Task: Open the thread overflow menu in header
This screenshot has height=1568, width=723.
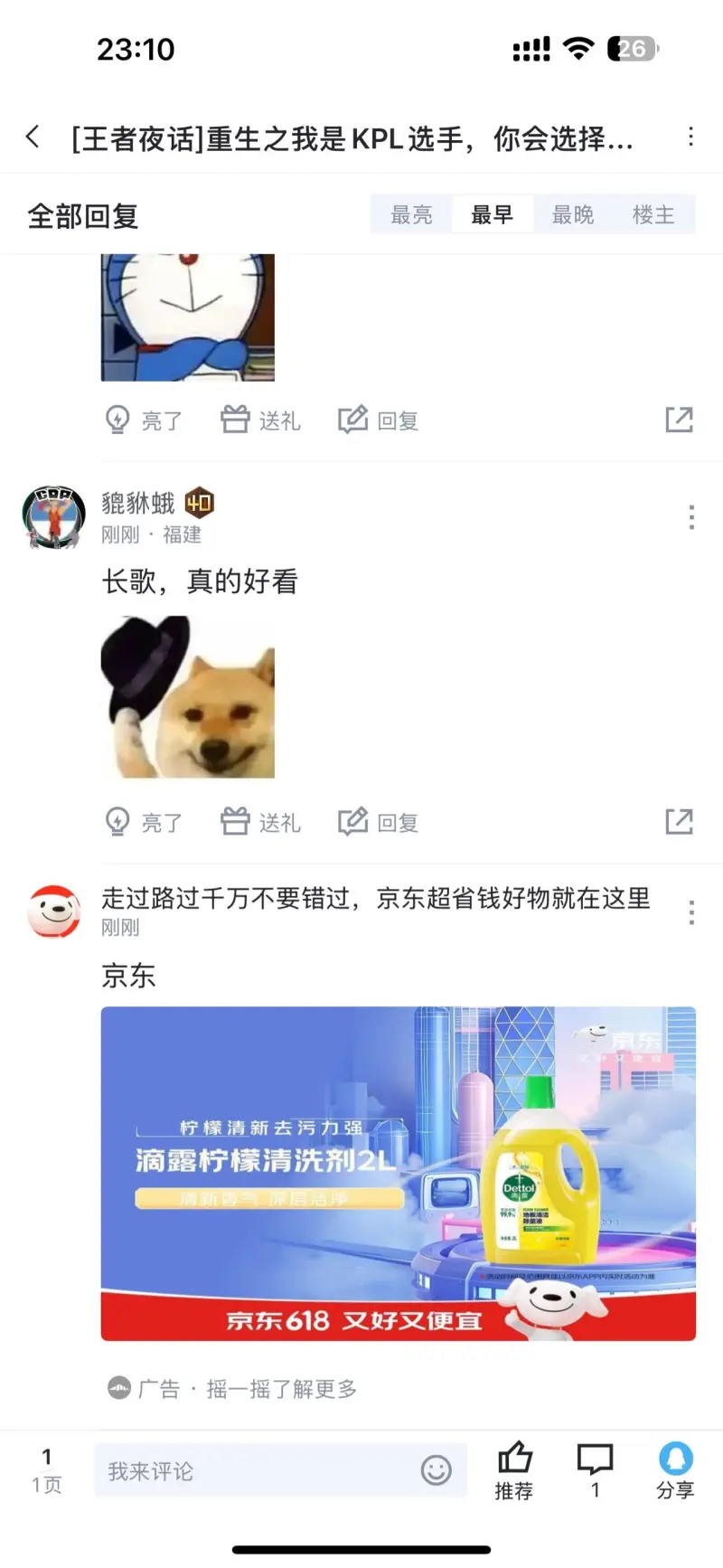Action: pos(690,137)
